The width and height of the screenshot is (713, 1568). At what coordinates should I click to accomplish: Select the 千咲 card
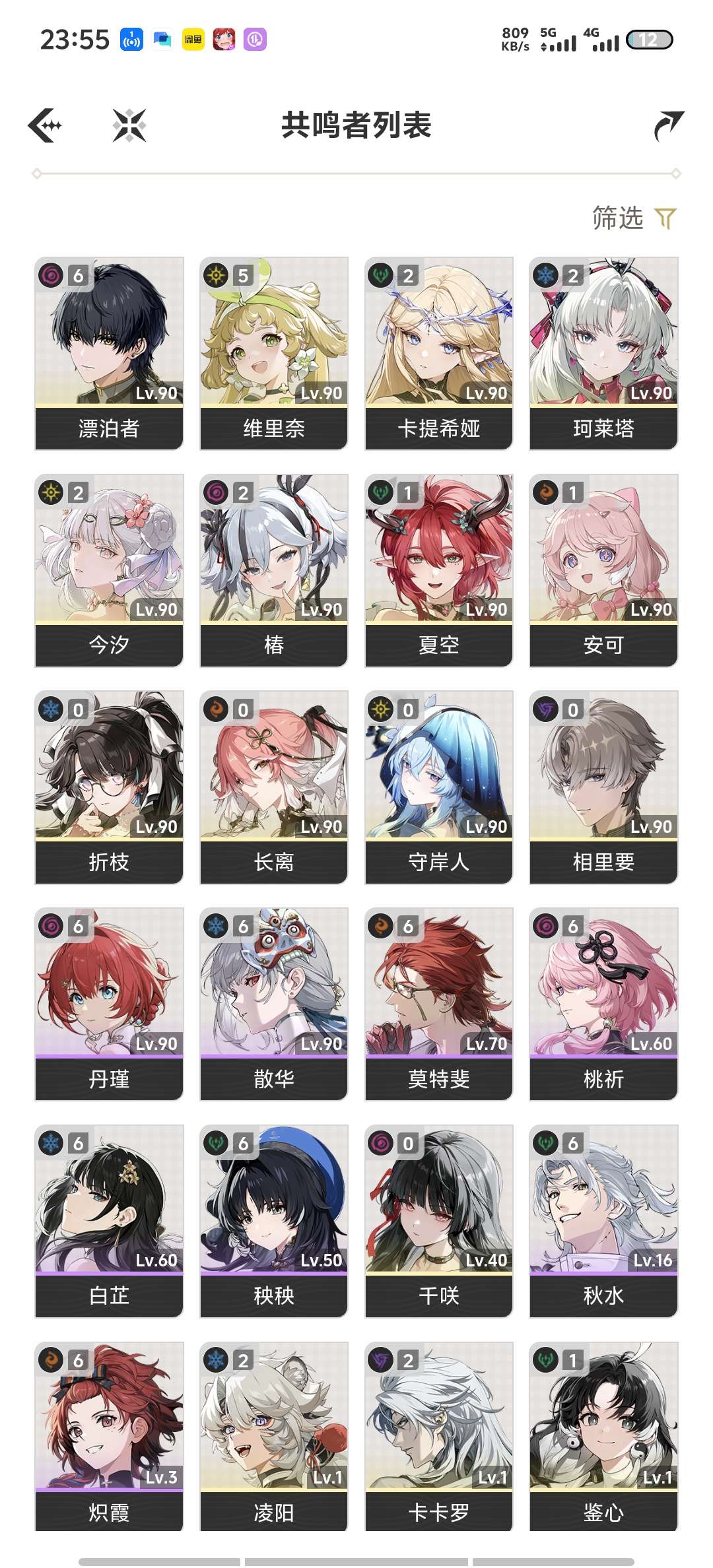click(438, 1221)
